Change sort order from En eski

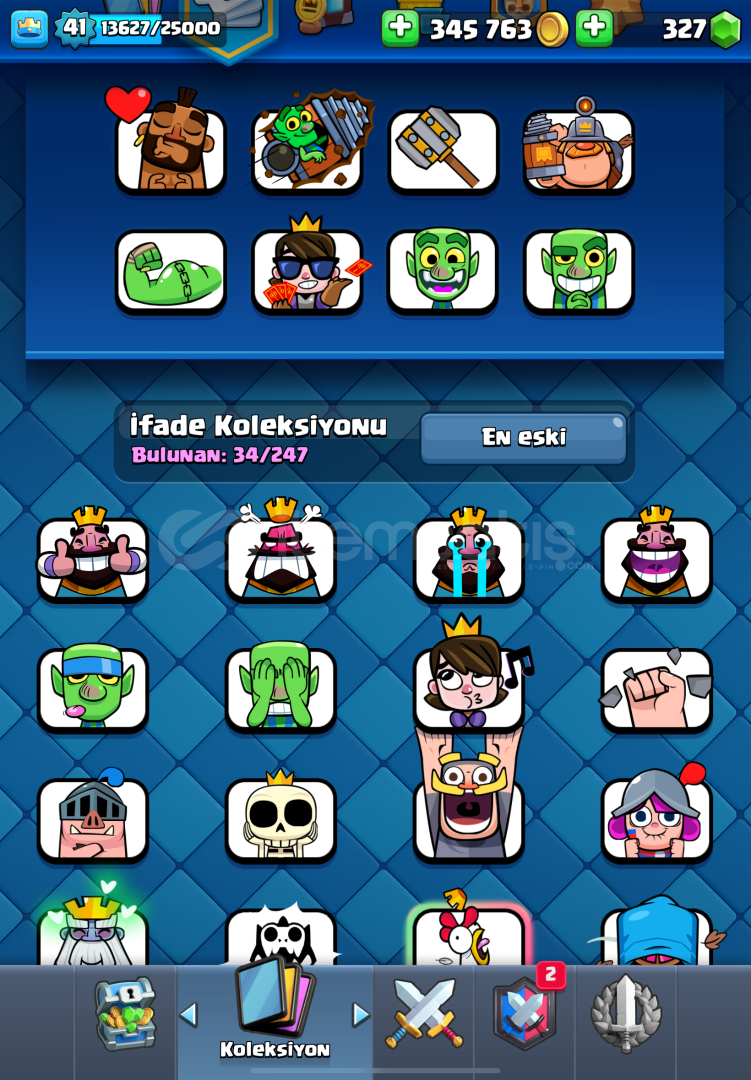523,438
